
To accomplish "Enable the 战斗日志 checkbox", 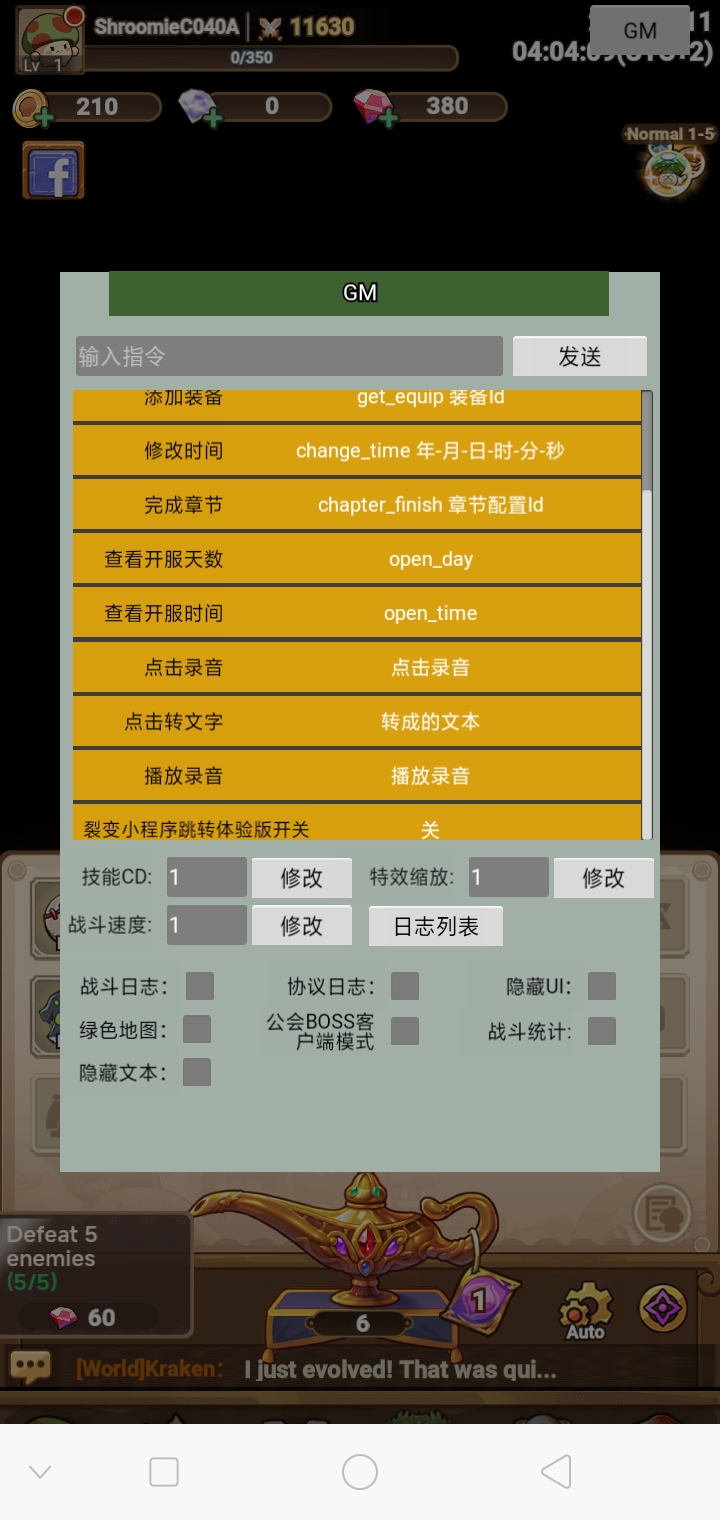I will pyautogui.click(x=200, y=986).
